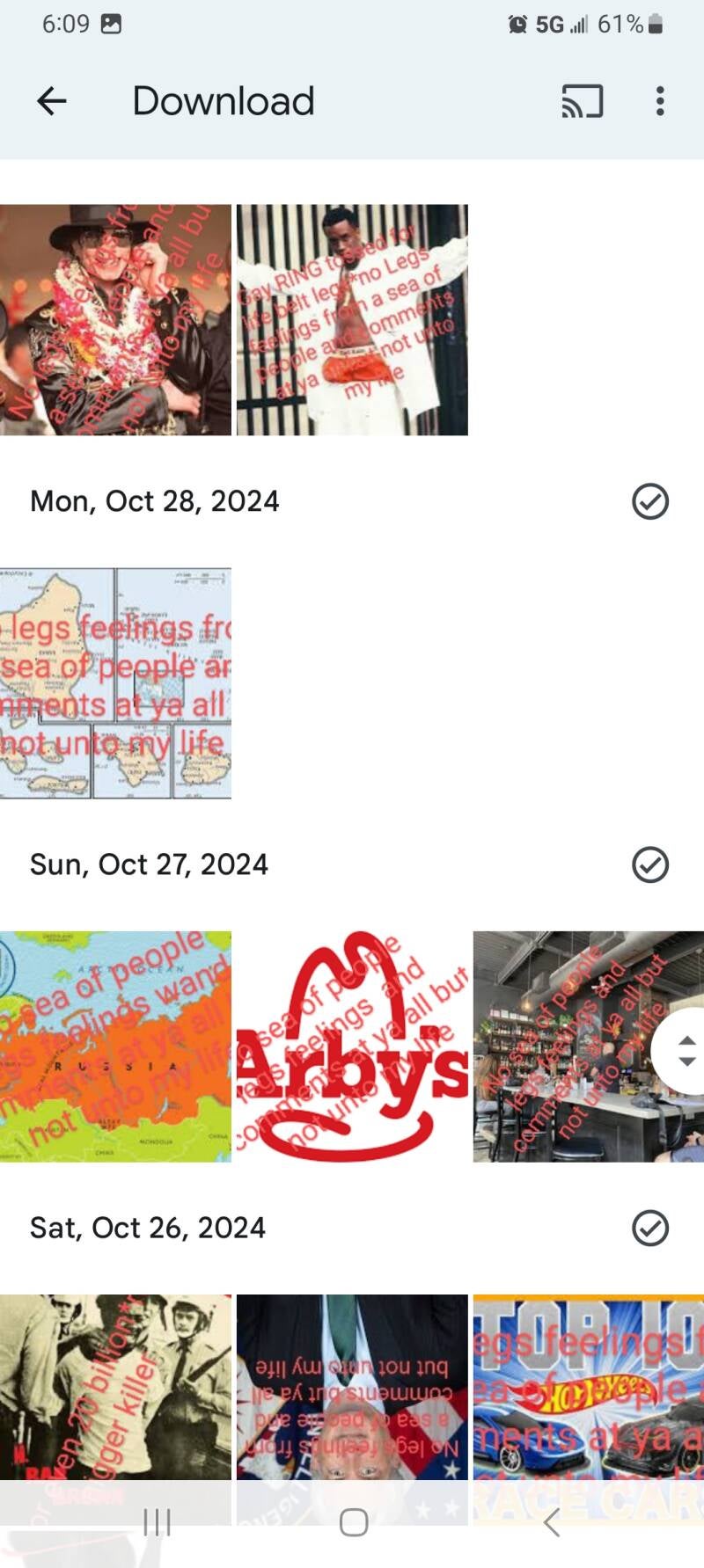Tap the fast scroll handle
704x1568 pixels.
(x=685, y=1051)
